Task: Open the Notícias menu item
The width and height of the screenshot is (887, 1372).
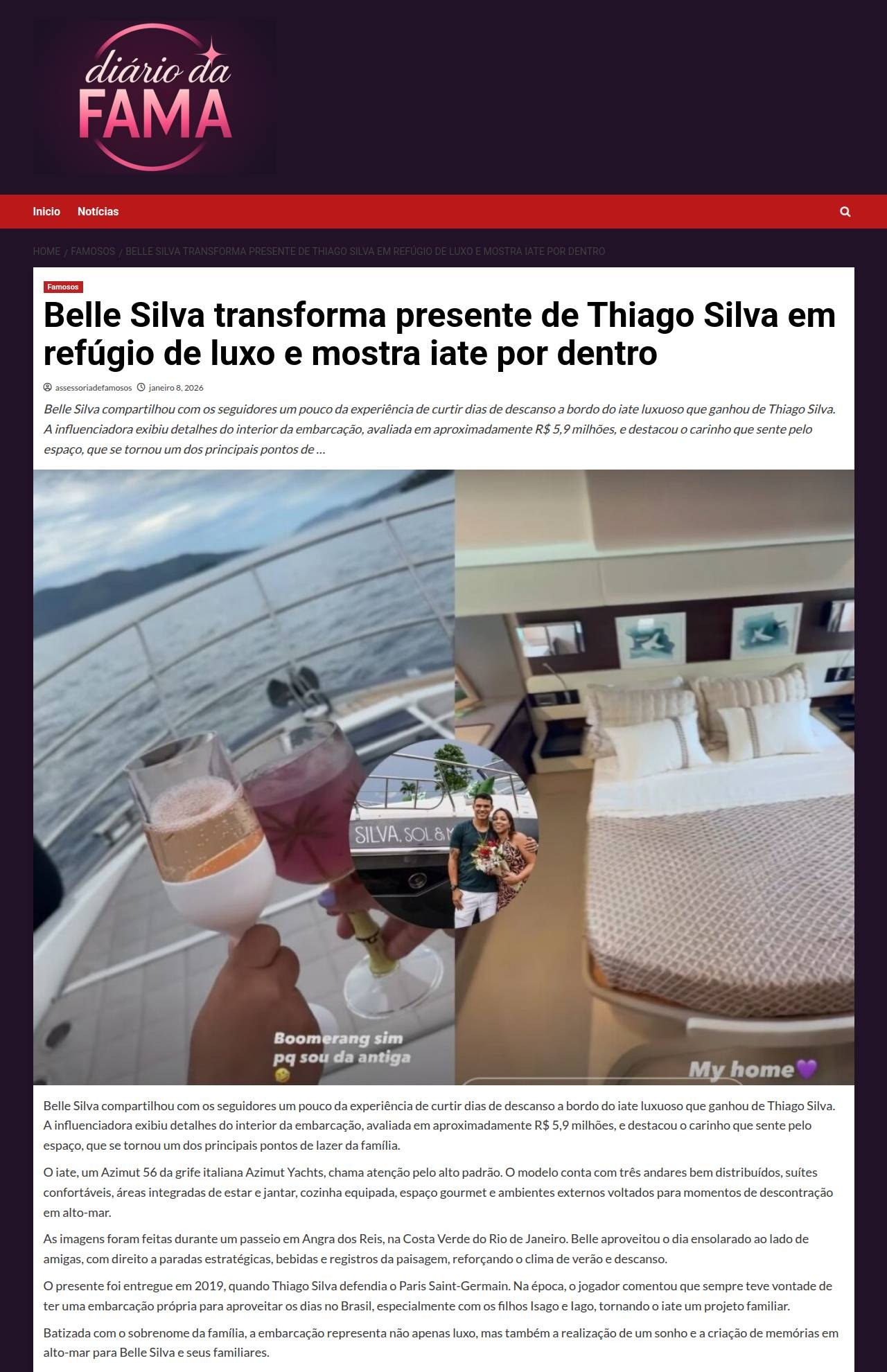Action: [x=98, y=212]
